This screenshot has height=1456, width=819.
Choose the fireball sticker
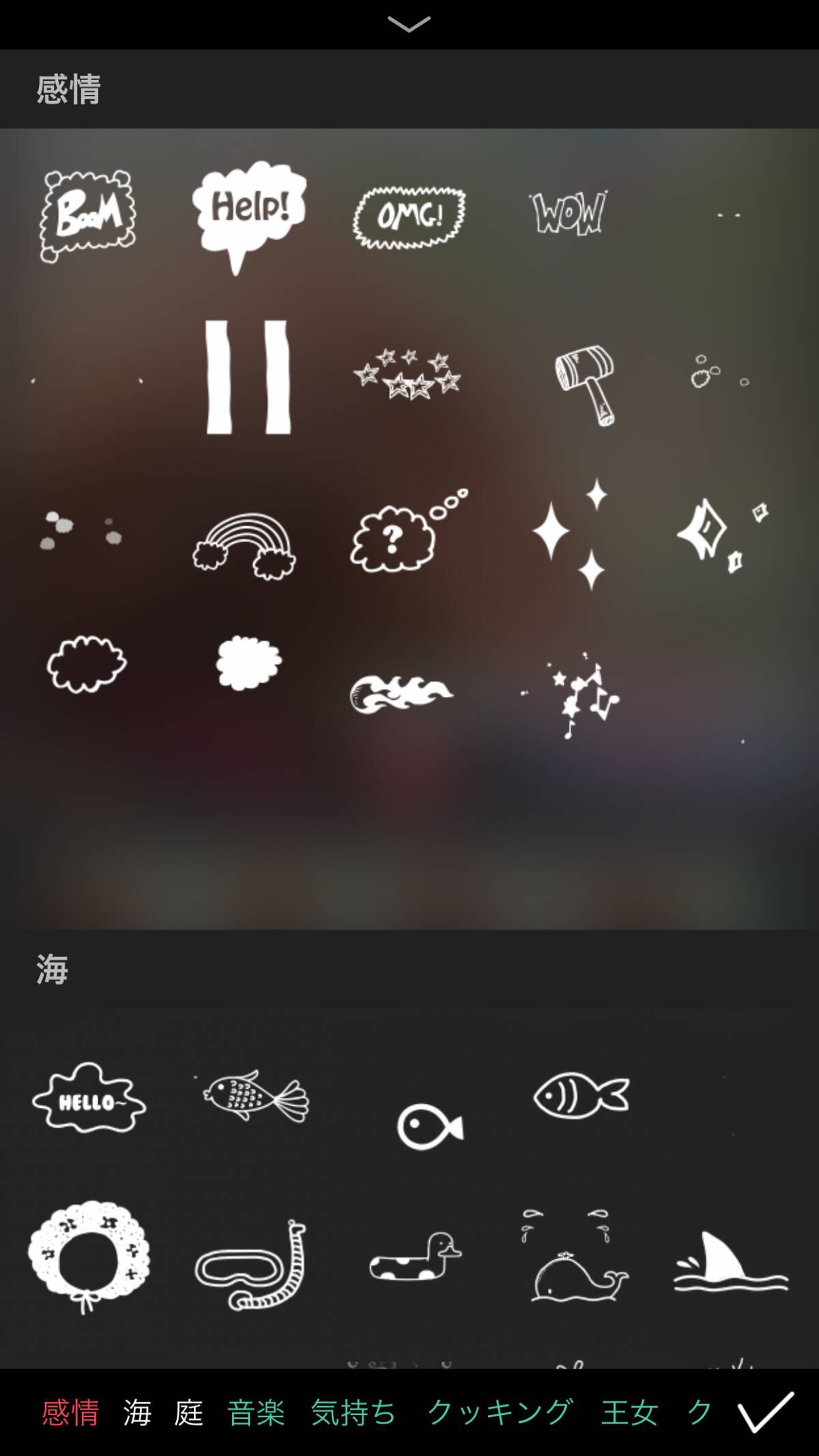401,693
